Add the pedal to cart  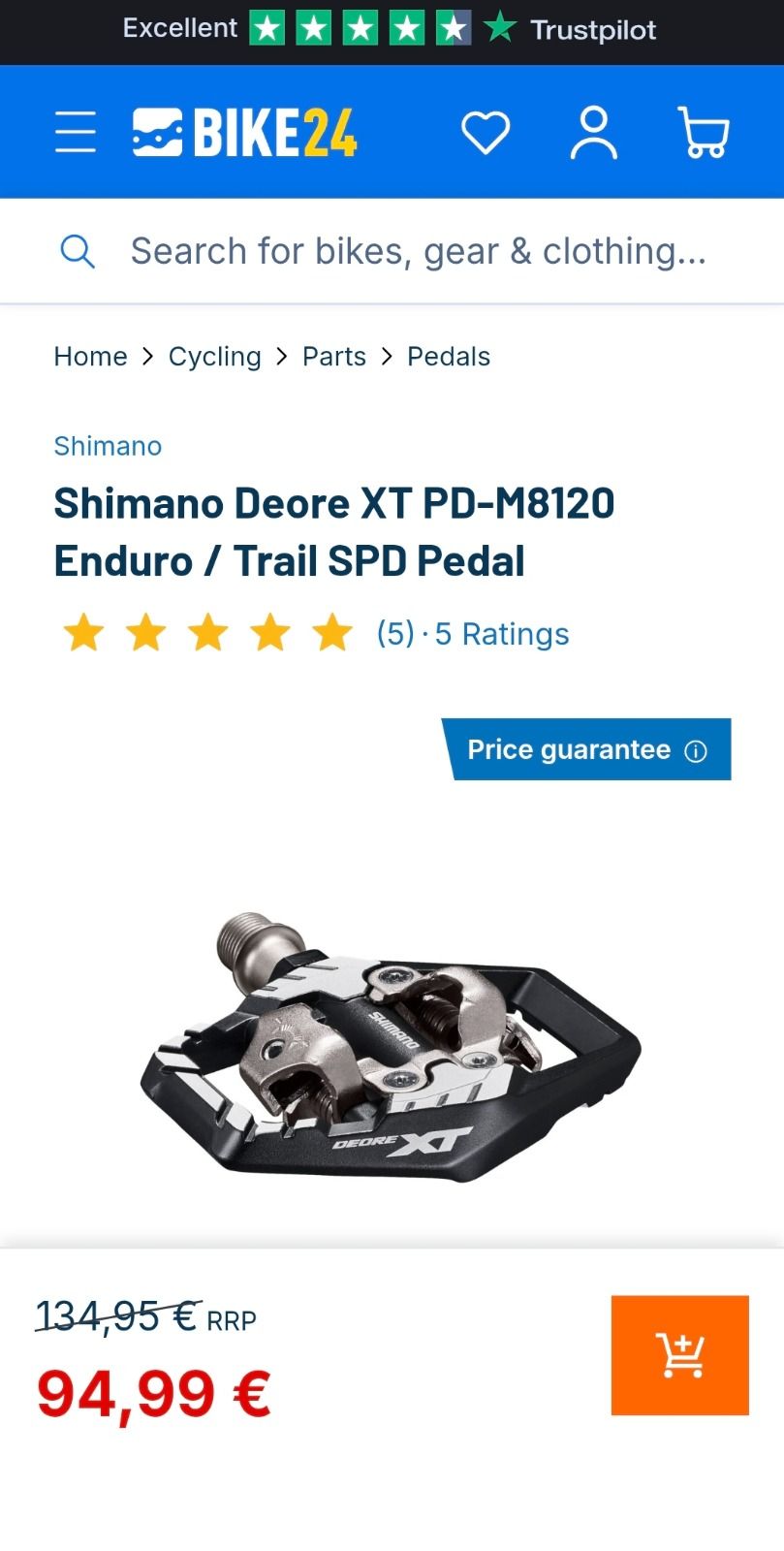pyautogui.click(x=679, y=1355)
